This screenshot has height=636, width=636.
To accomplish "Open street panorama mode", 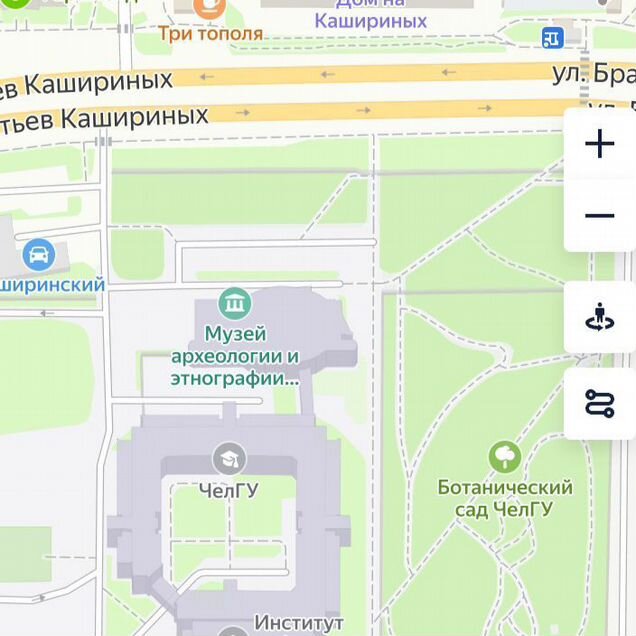I will coord(599,317).
